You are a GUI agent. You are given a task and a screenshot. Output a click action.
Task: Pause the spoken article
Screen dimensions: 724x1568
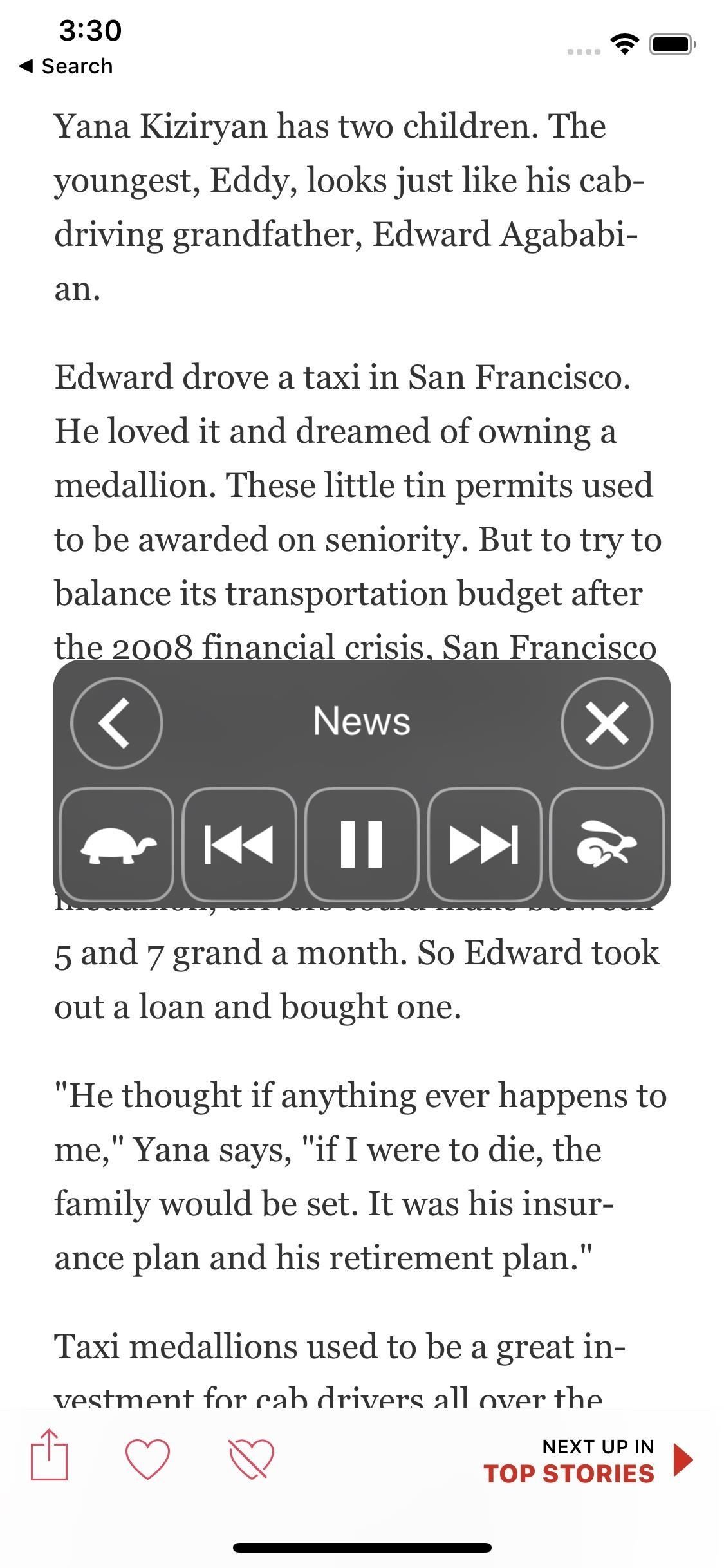(361, 844)
